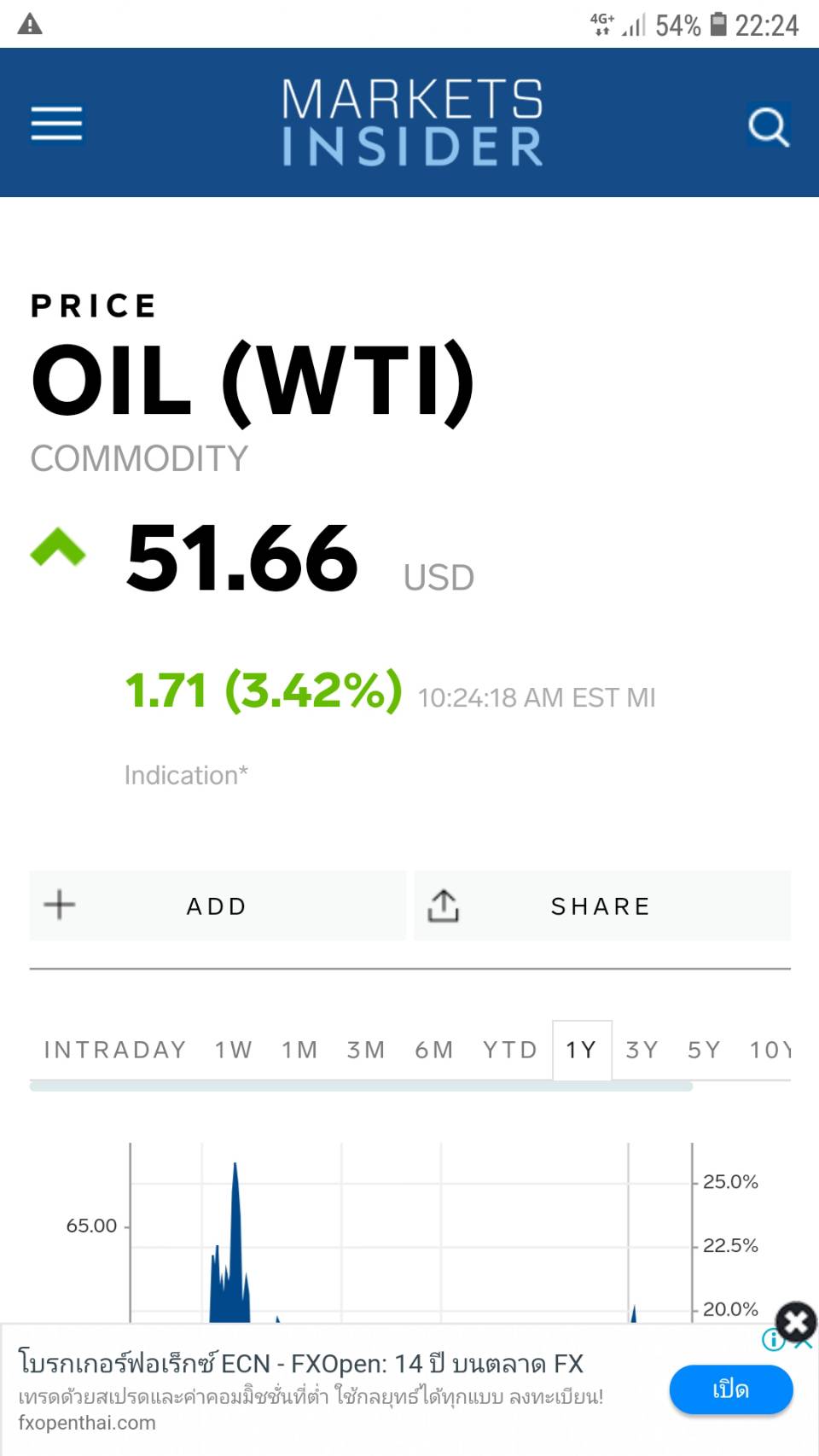
Task: Select the 1Y chart range
Action: coord(582,1050)
